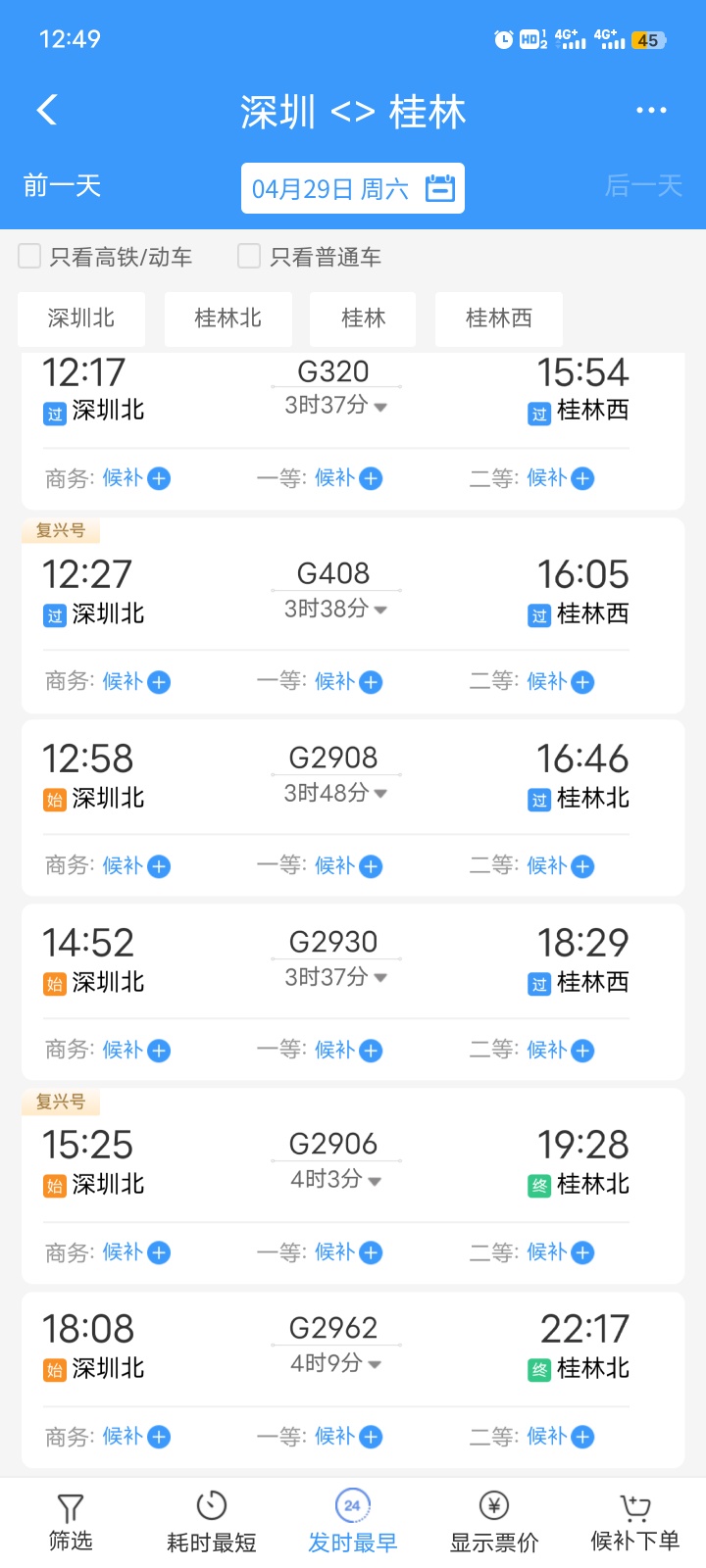Open the G408 train card

pos(353,615)
